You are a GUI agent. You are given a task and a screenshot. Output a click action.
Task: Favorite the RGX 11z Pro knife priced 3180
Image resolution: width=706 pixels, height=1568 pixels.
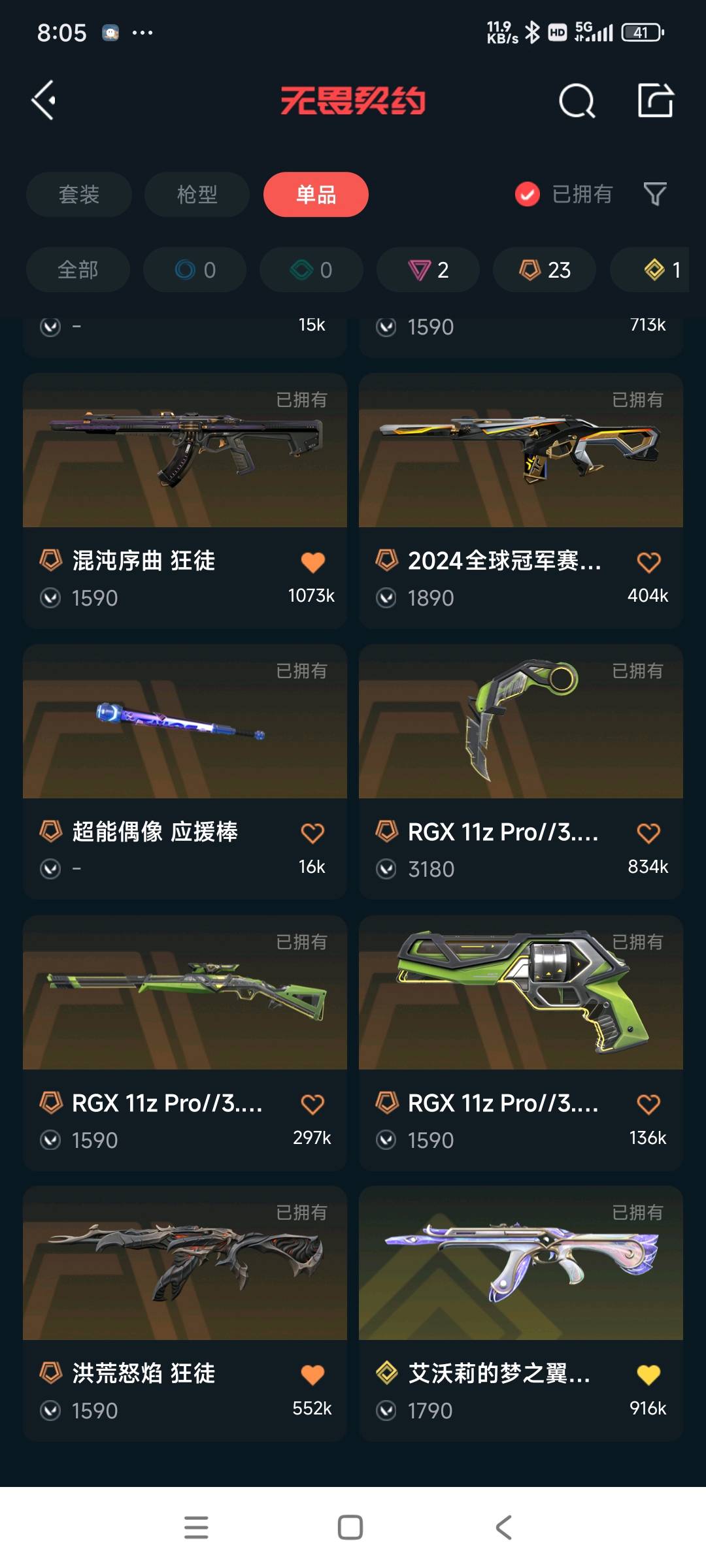click(648, 833)
